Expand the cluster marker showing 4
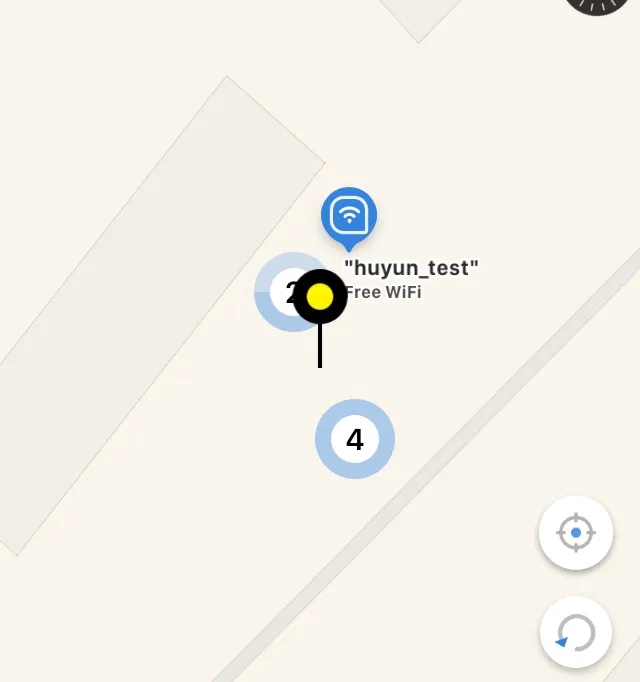The height and width of the screenshot is (682, 640). (x=355, y=439)
